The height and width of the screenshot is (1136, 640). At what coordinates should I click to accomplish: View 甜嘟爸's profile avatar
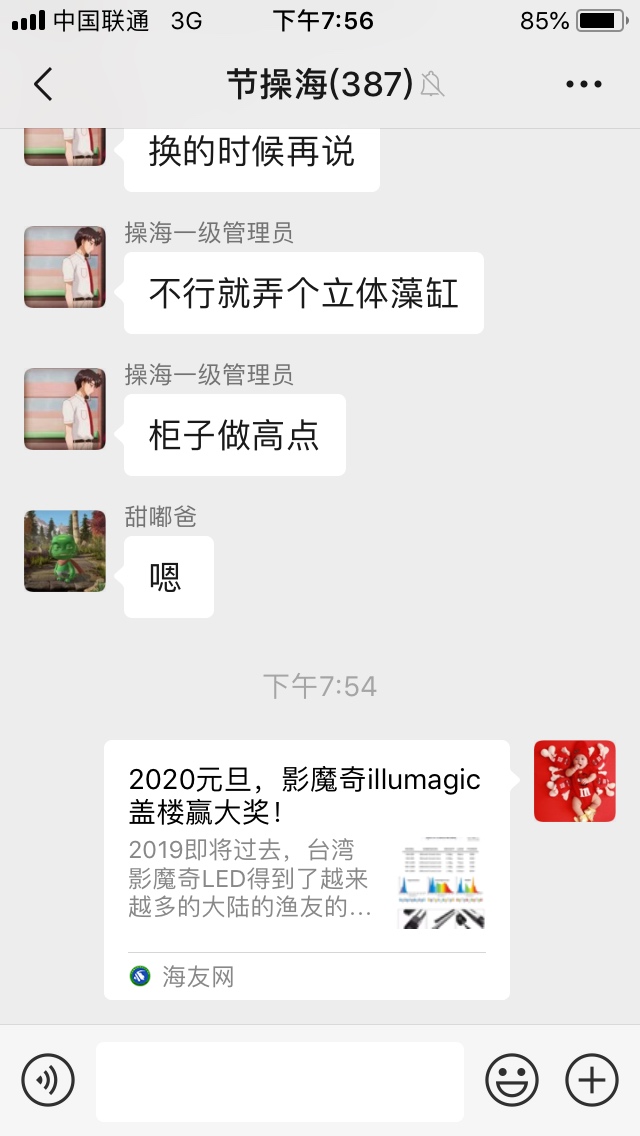pos(65,551)
